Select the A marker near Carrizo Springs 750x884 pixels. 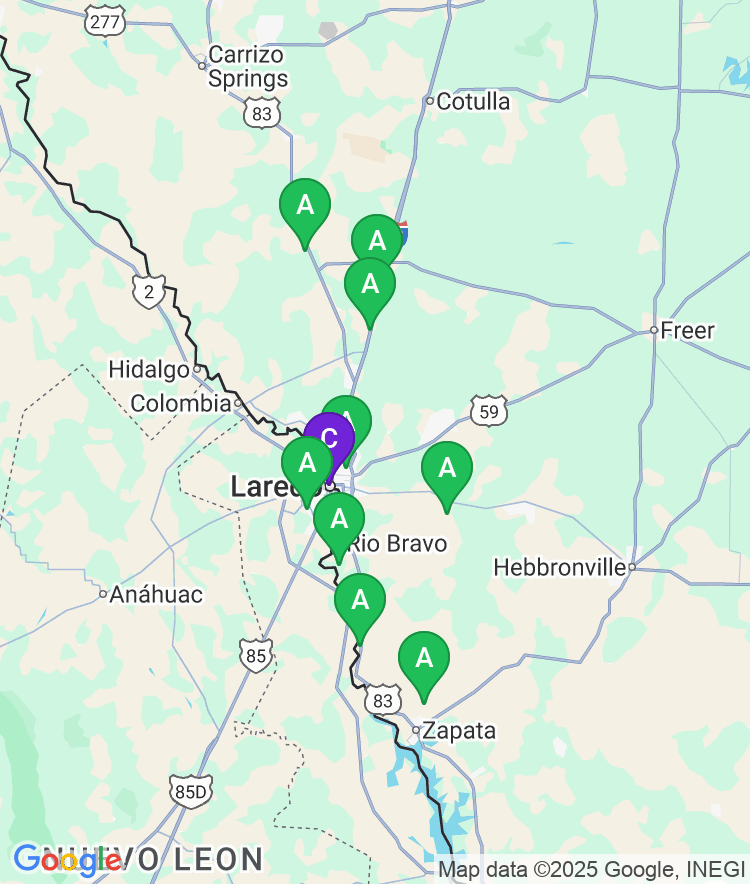[x=305, y=205]
